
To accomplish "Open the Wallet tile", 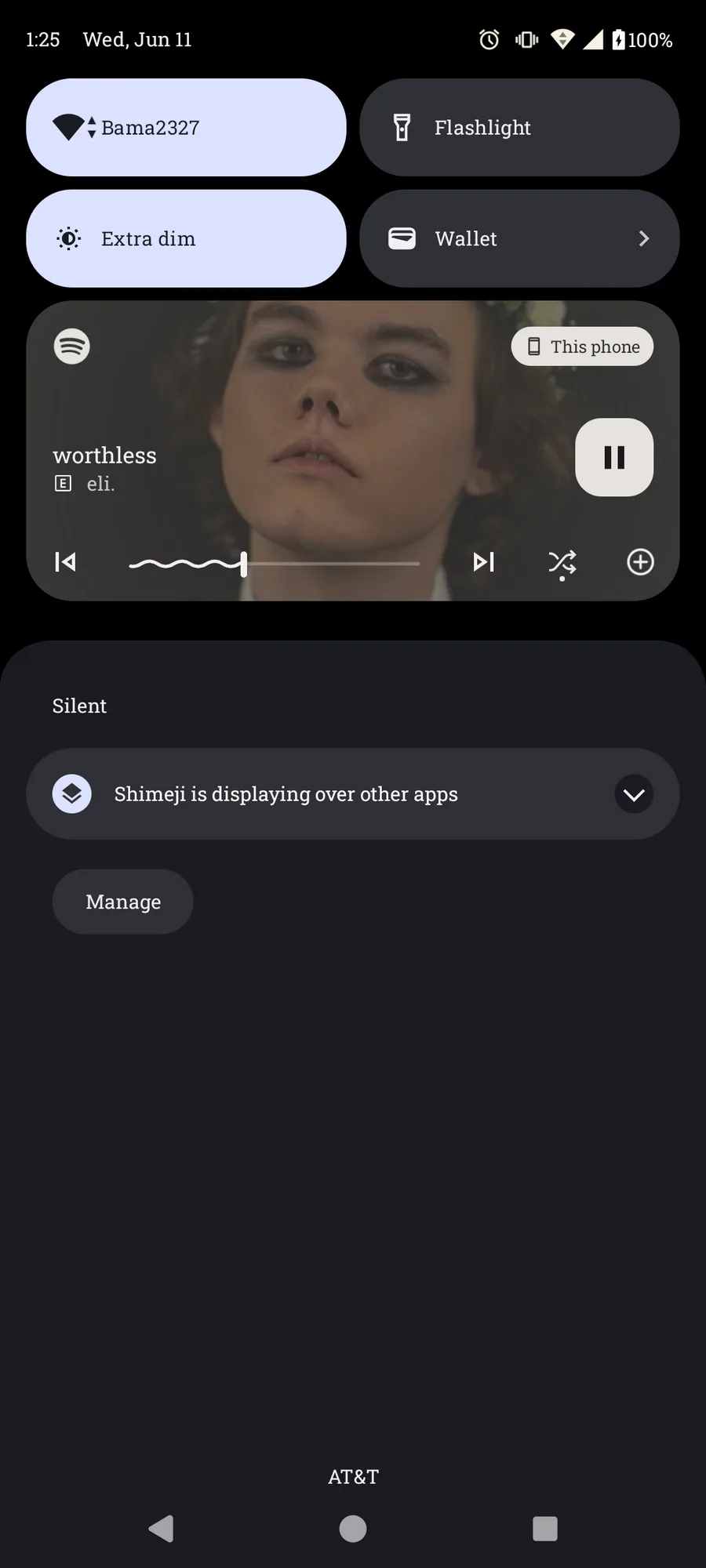I will pyautogui.click(x=519, y=238).
